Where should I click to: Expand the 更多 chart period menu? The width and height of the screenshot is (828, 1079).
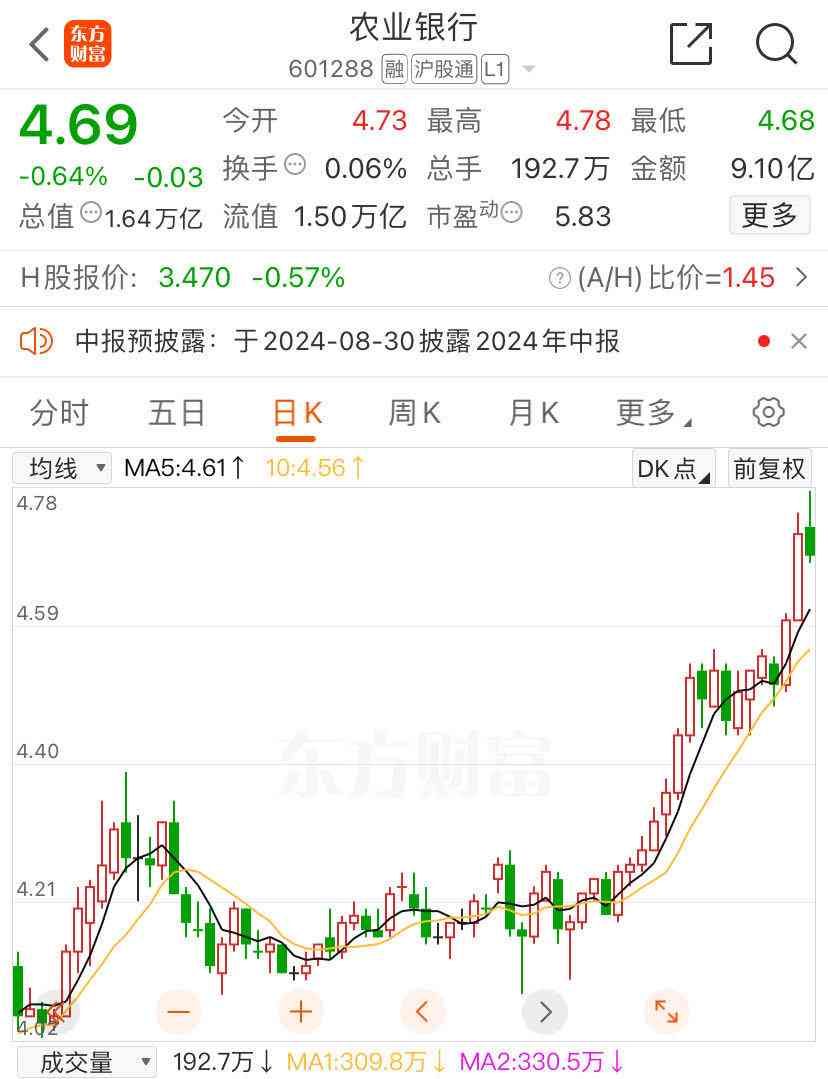[653, 413]
